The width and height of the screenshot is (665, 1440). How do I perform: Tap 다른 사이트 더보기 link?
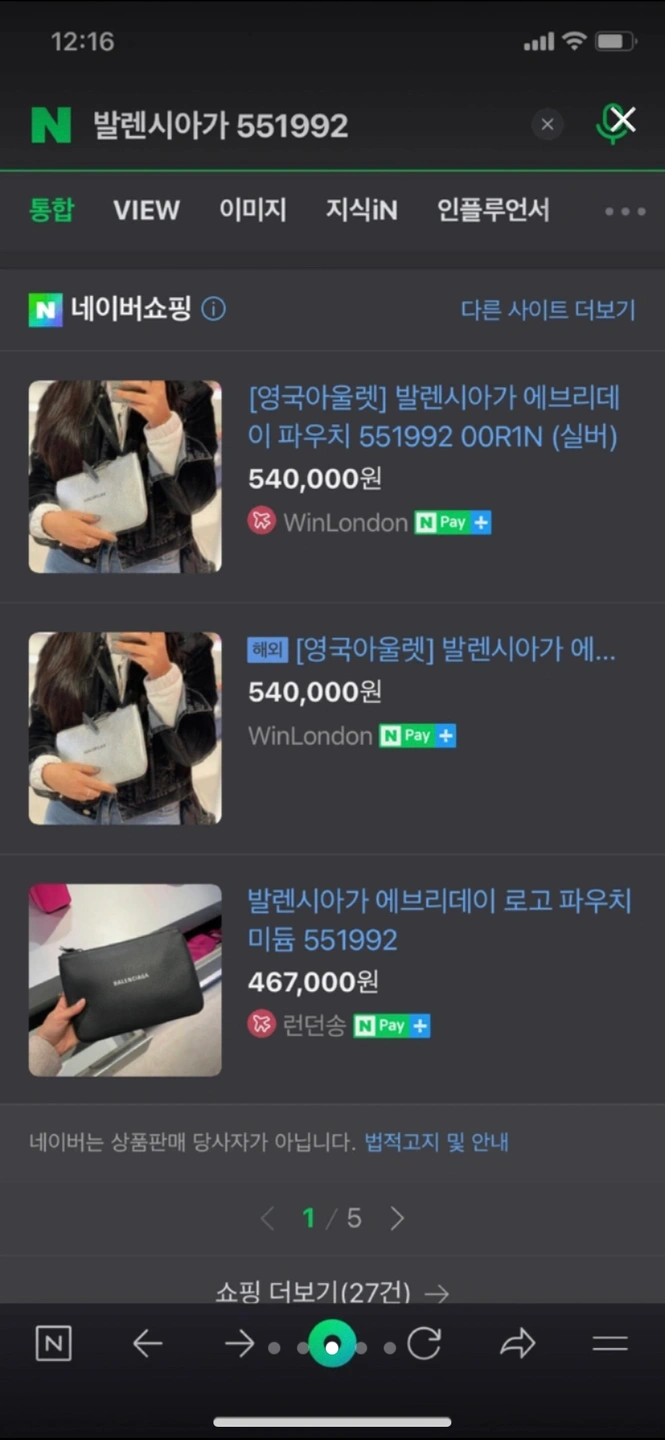[x=547, y=310]
